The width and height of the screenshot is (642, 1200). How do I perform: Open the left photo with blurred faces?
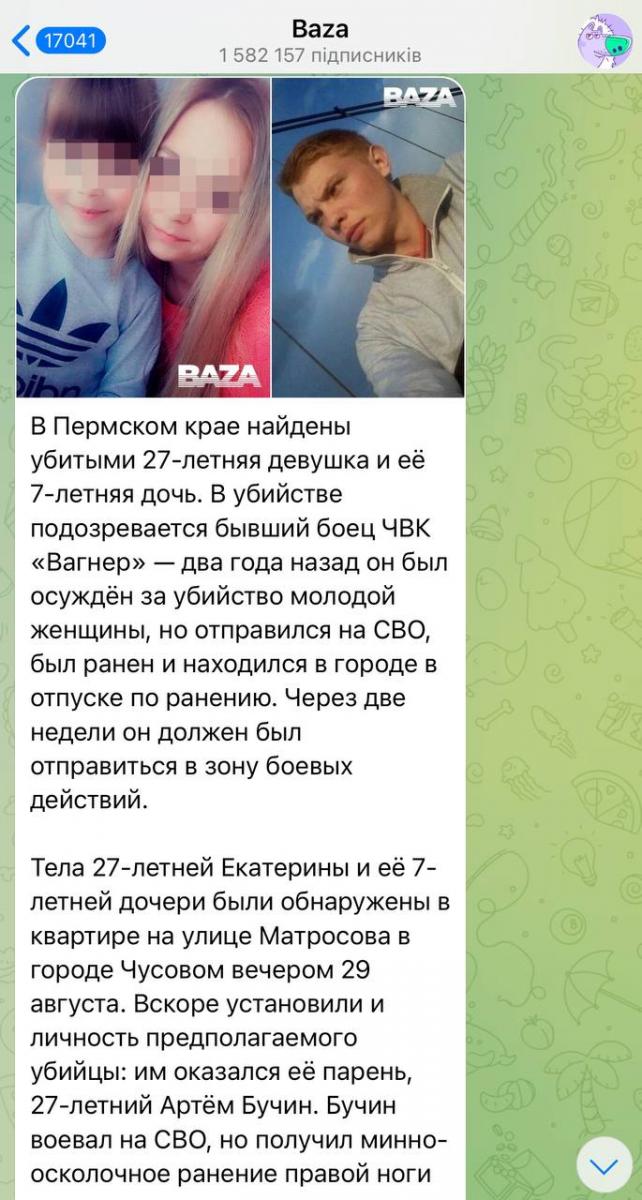[x=143, y=237]
